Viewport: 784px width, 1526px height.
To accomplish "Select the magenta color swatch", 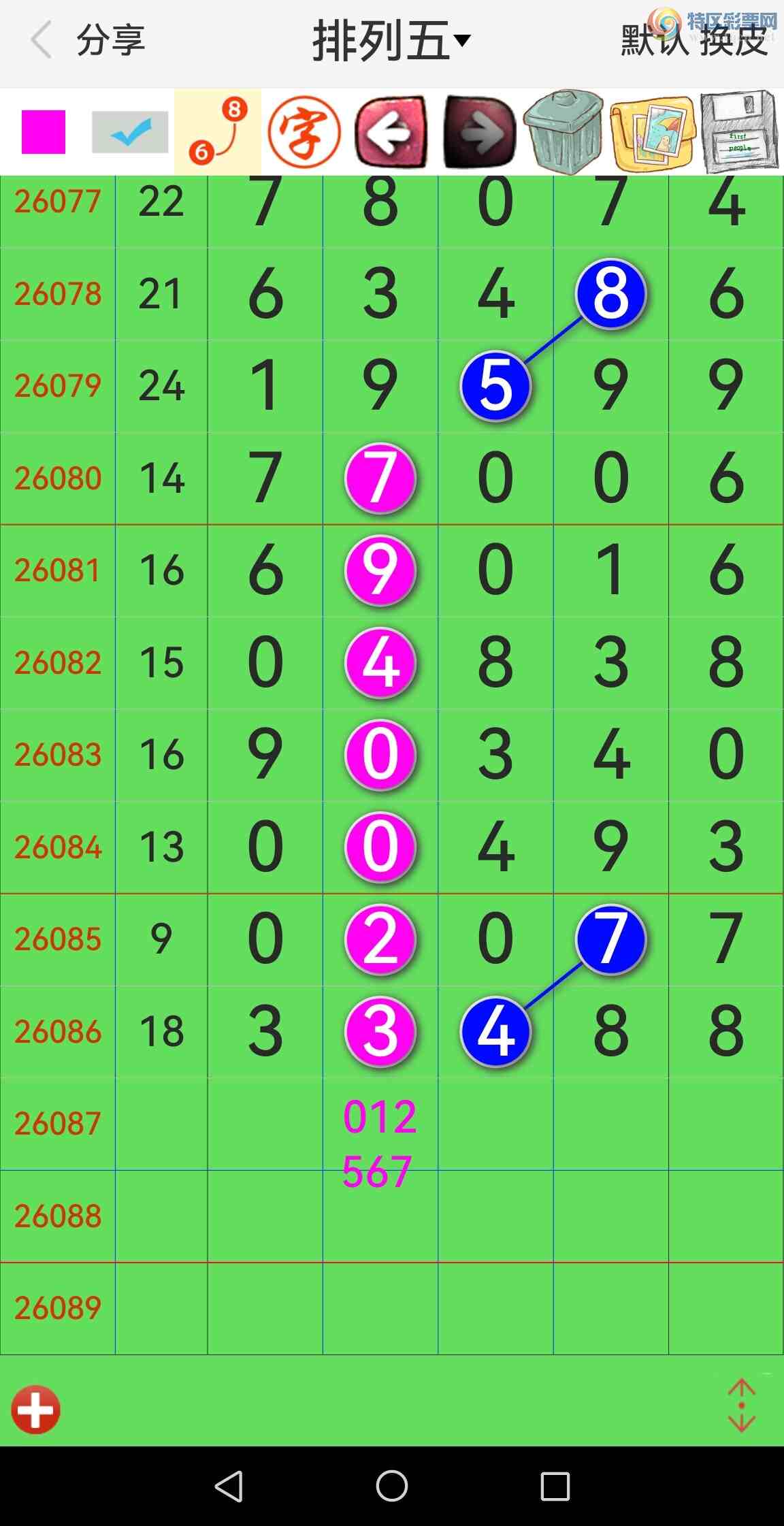I will click(44, 132).
